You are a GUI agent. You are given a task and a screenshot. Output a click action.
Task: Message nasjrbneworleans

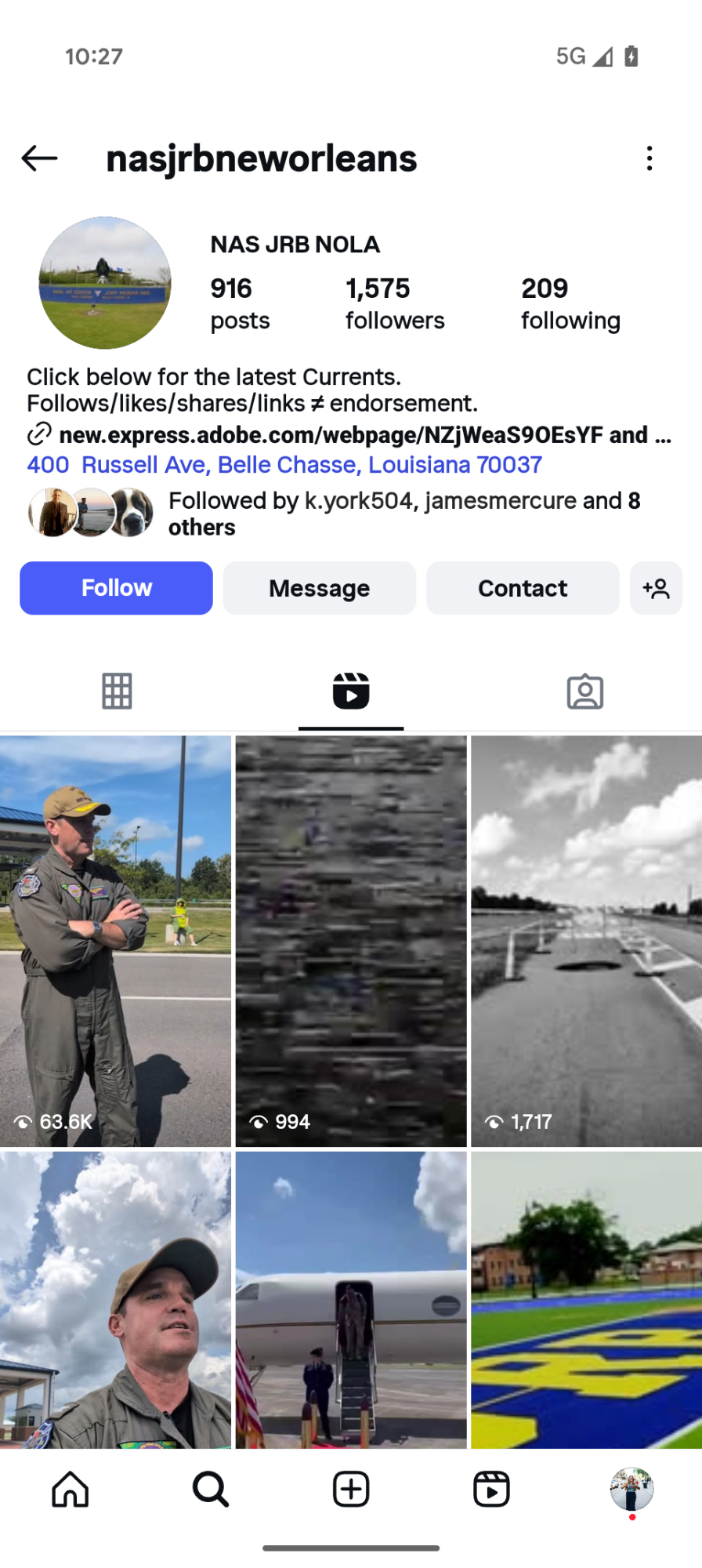click(x=319, y=588)
